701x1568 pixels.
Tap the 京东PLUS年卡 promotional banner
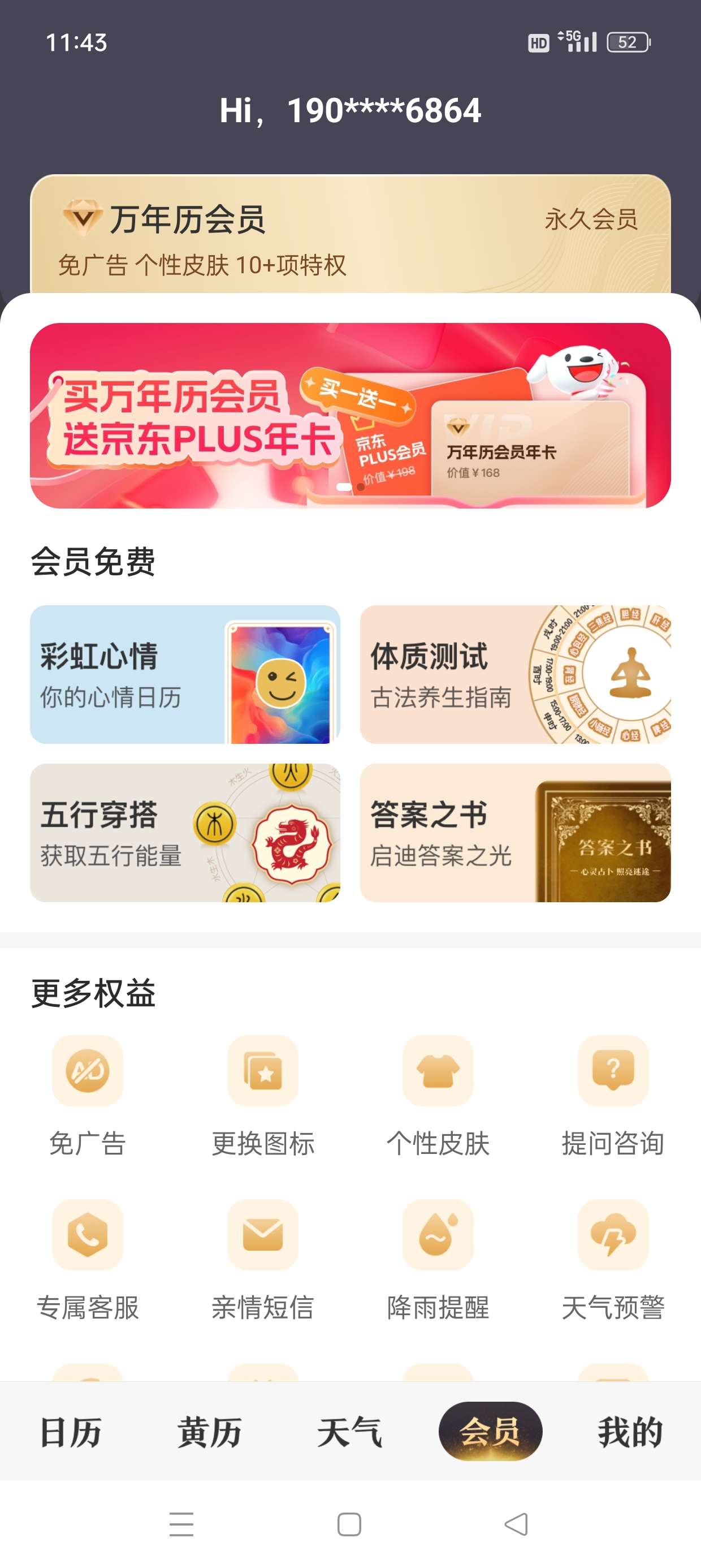click(350, 414)
